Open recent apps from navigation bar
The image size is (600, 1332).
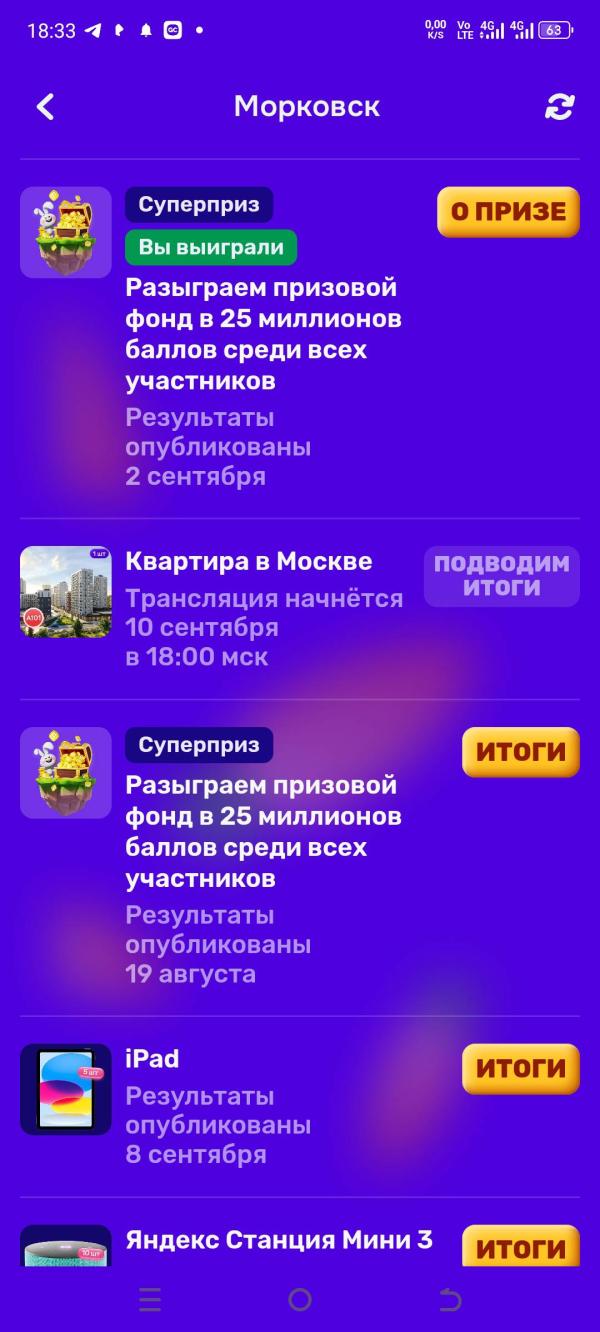pos(150,1299)
